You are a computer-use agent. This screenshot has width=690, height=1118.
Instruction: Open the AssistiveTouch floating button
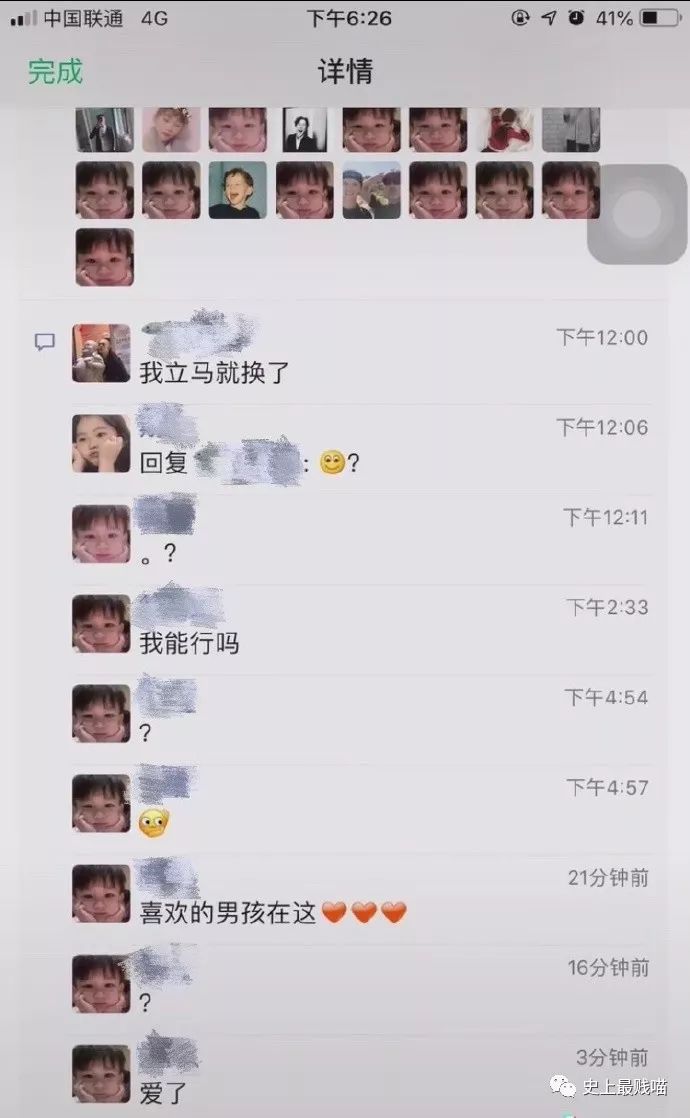pyautogui.click(x=636, y=215)
